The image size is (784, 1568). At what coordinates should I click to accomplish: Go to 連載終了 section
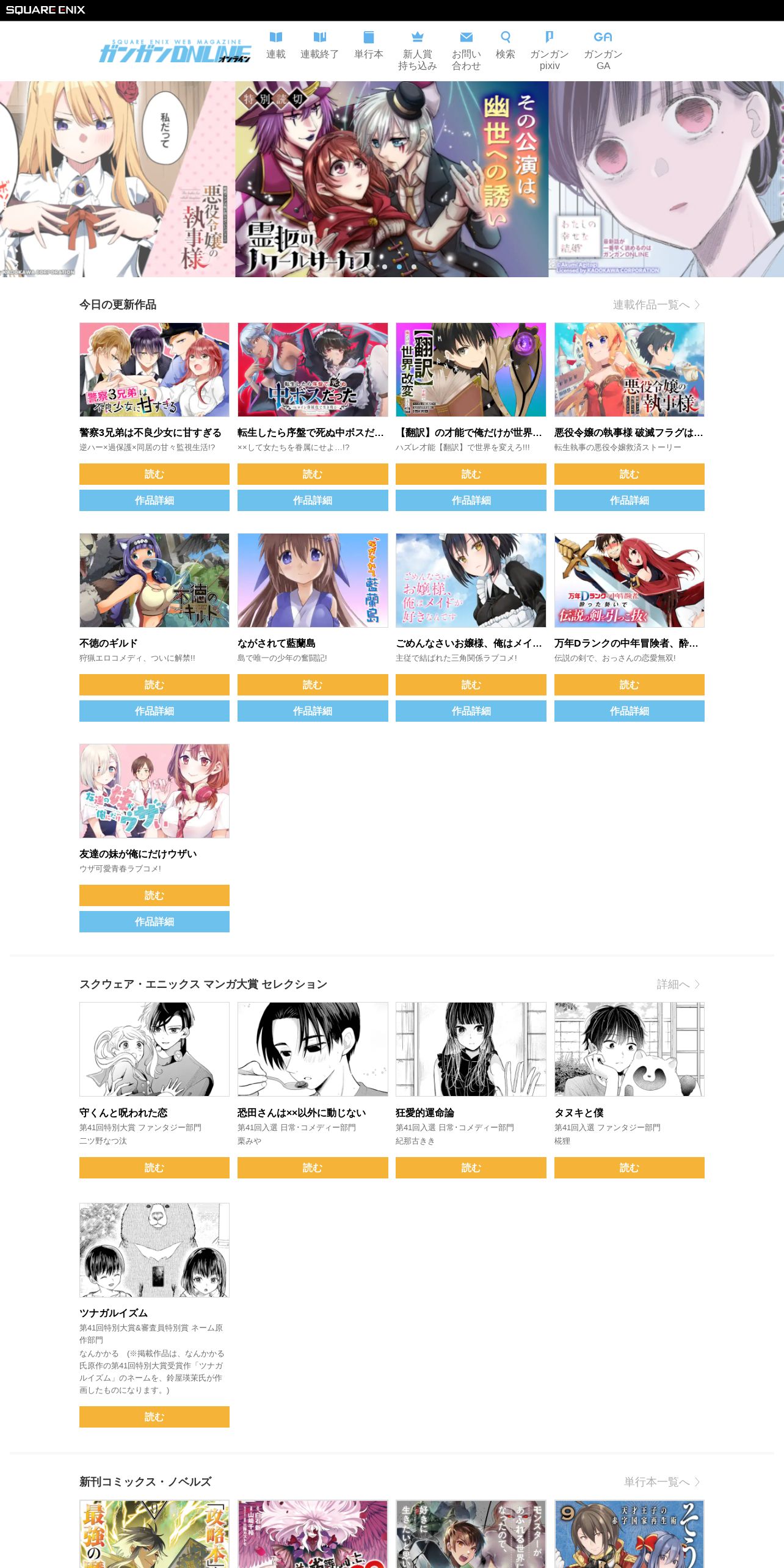[319, 46]
